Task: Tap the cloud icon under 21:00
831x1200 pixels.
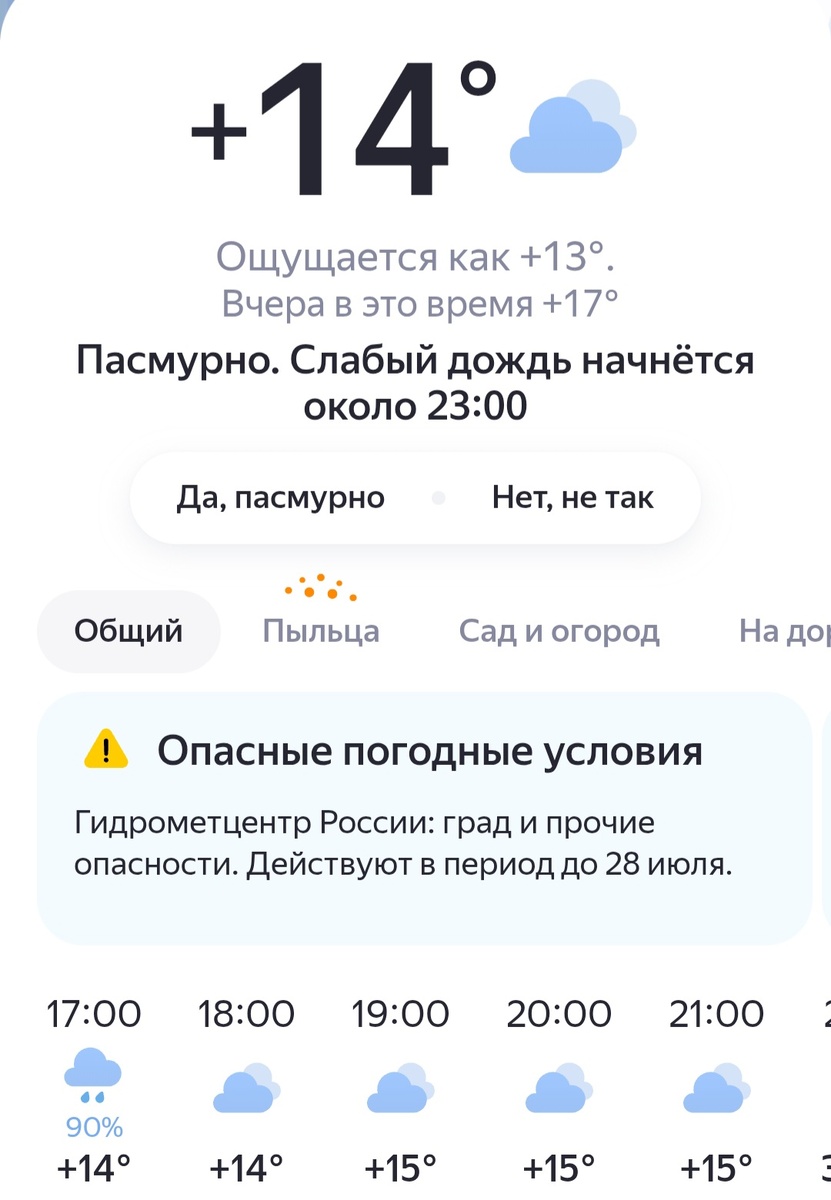Action: pyautogui.click(x=714, y=1090)
